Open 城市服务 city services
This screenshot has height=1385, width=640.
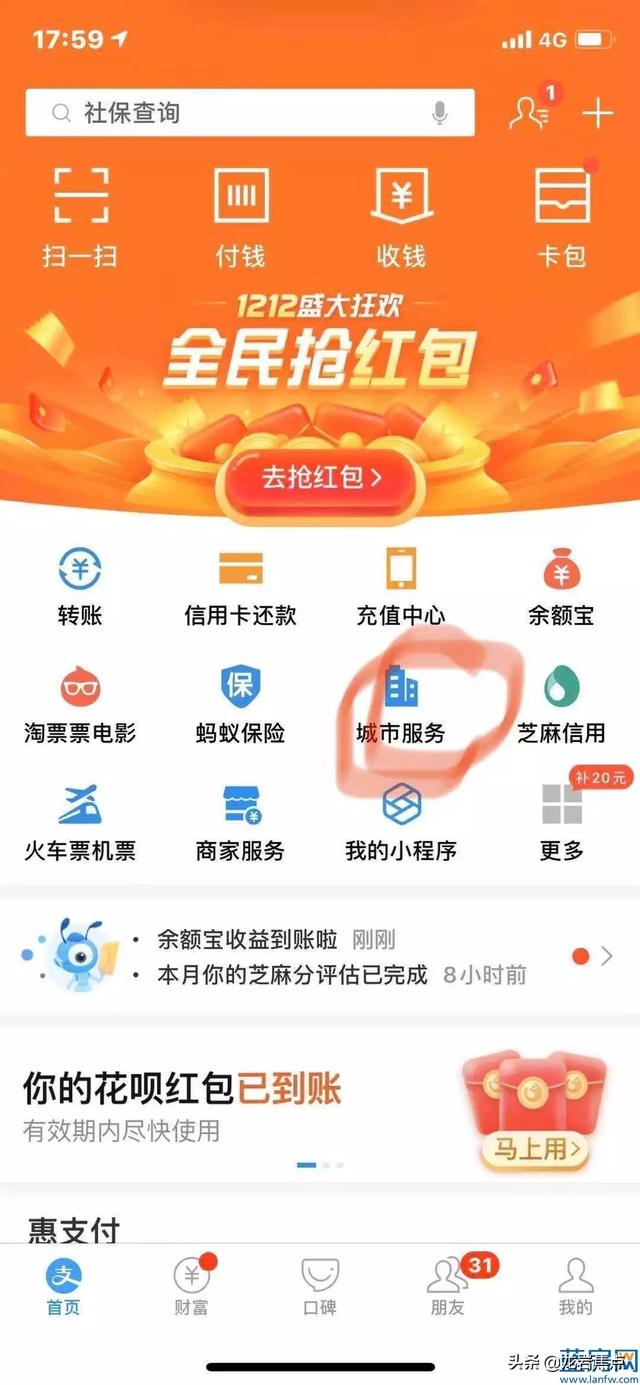tap(401, 706)
